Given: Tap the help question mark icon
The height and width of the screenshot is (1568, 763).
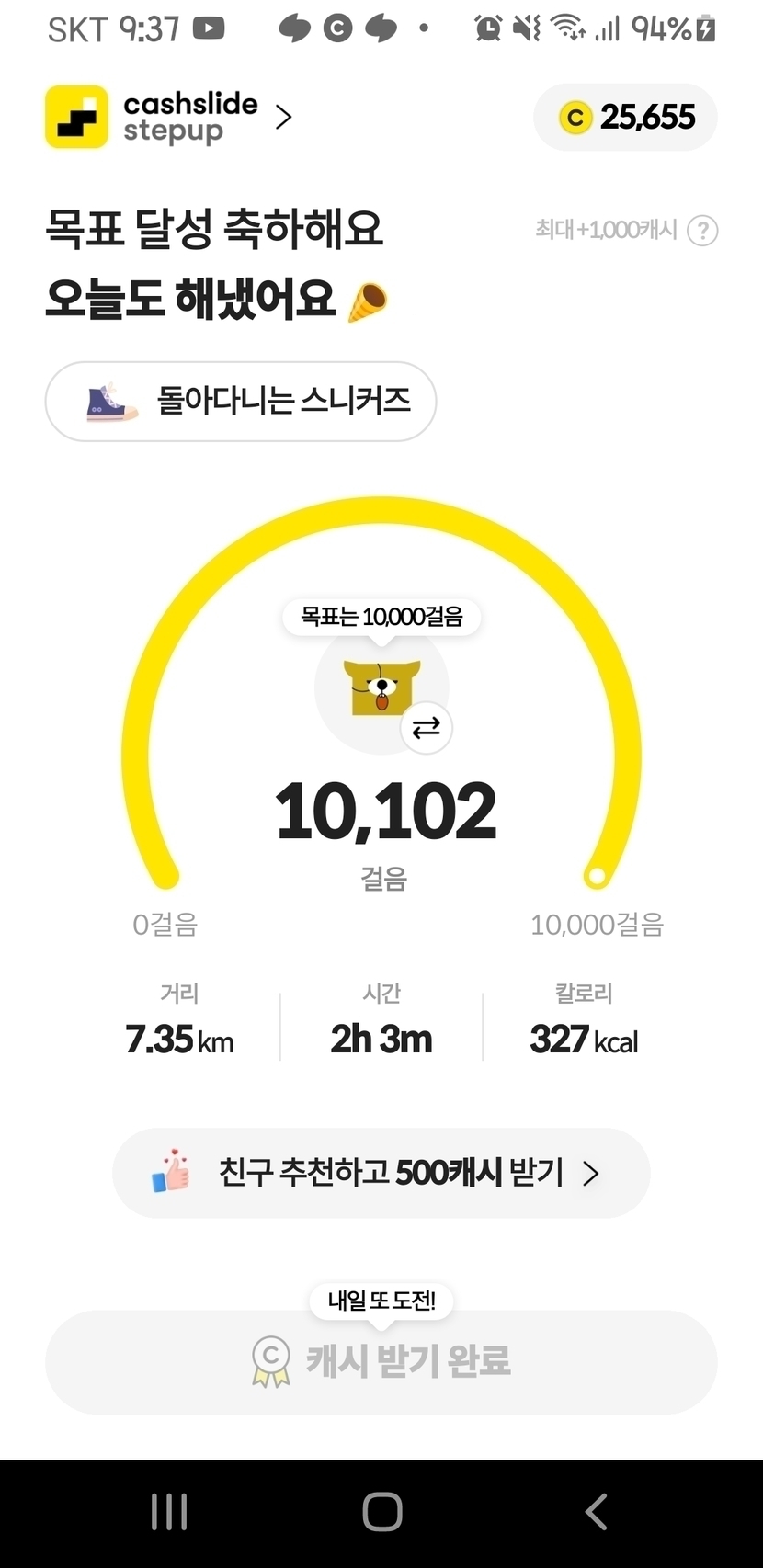Looking at the screenshot, I should tap(703, 230).
